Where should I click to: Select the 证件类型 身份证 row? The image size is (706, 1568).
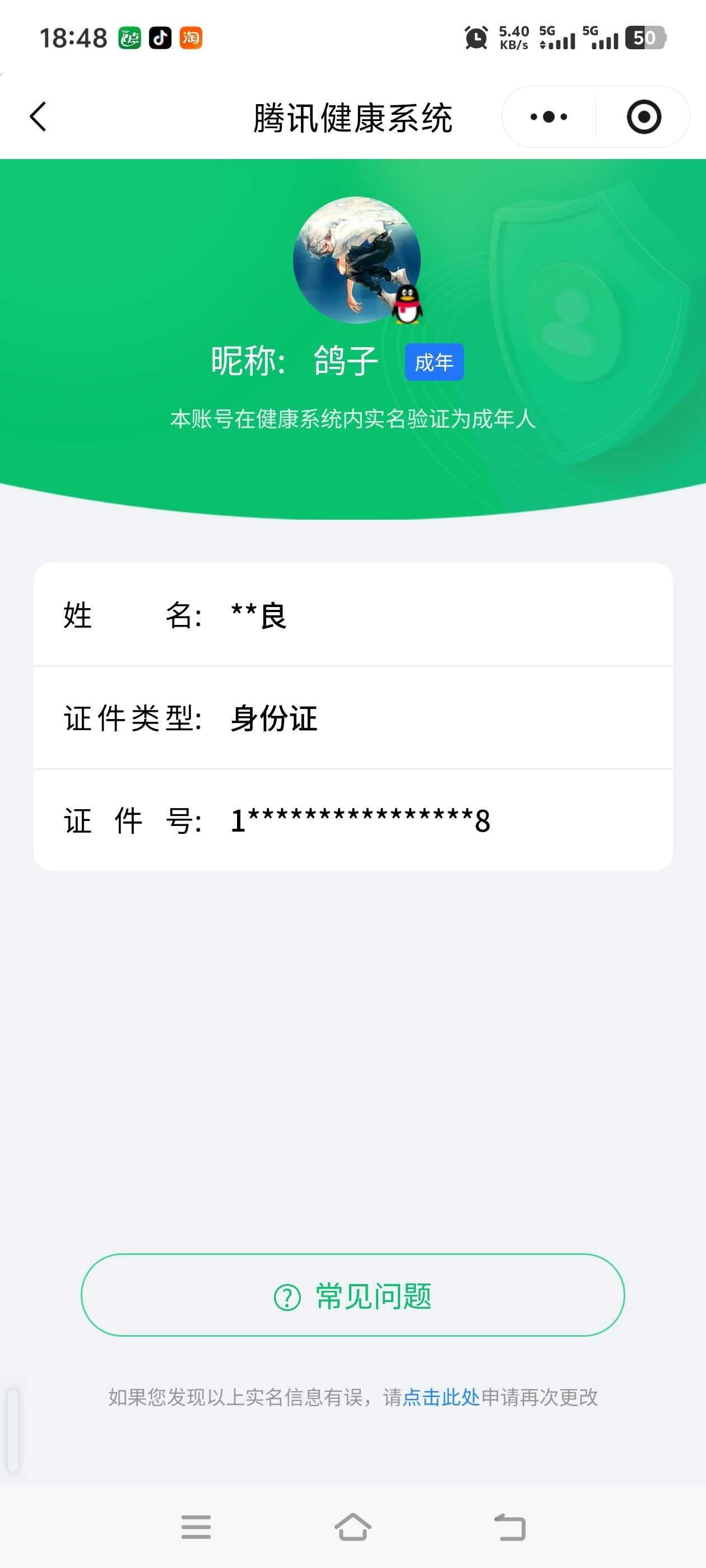(354, 718)
